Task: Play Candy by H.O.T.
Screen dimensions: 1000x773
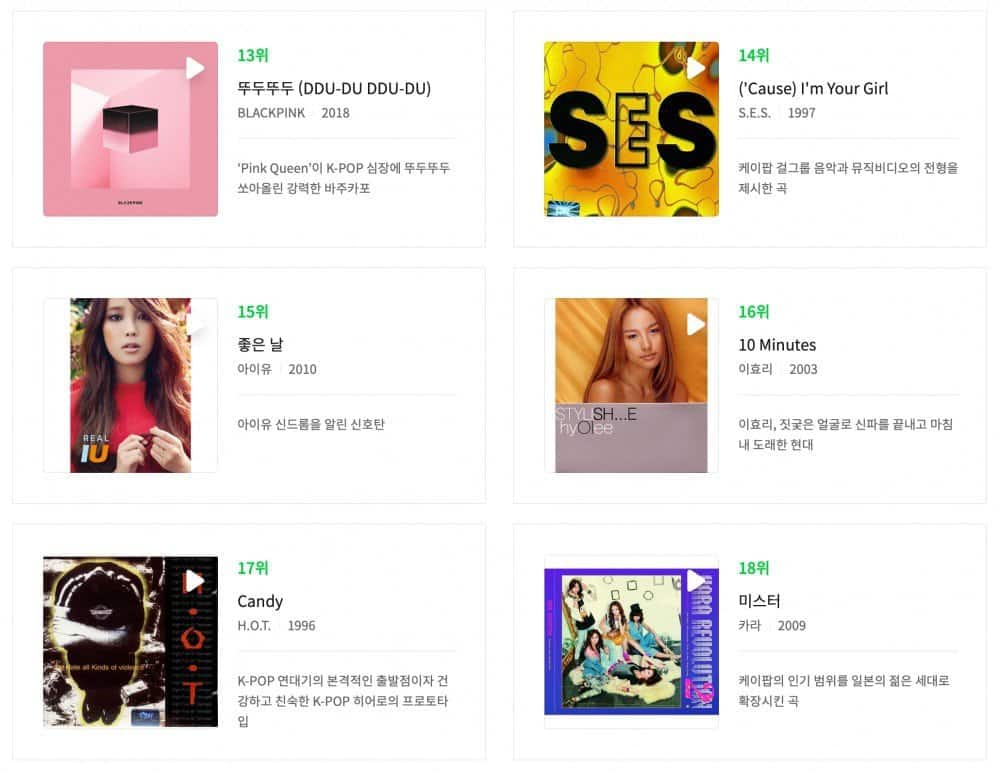Action: pos(195,581)
